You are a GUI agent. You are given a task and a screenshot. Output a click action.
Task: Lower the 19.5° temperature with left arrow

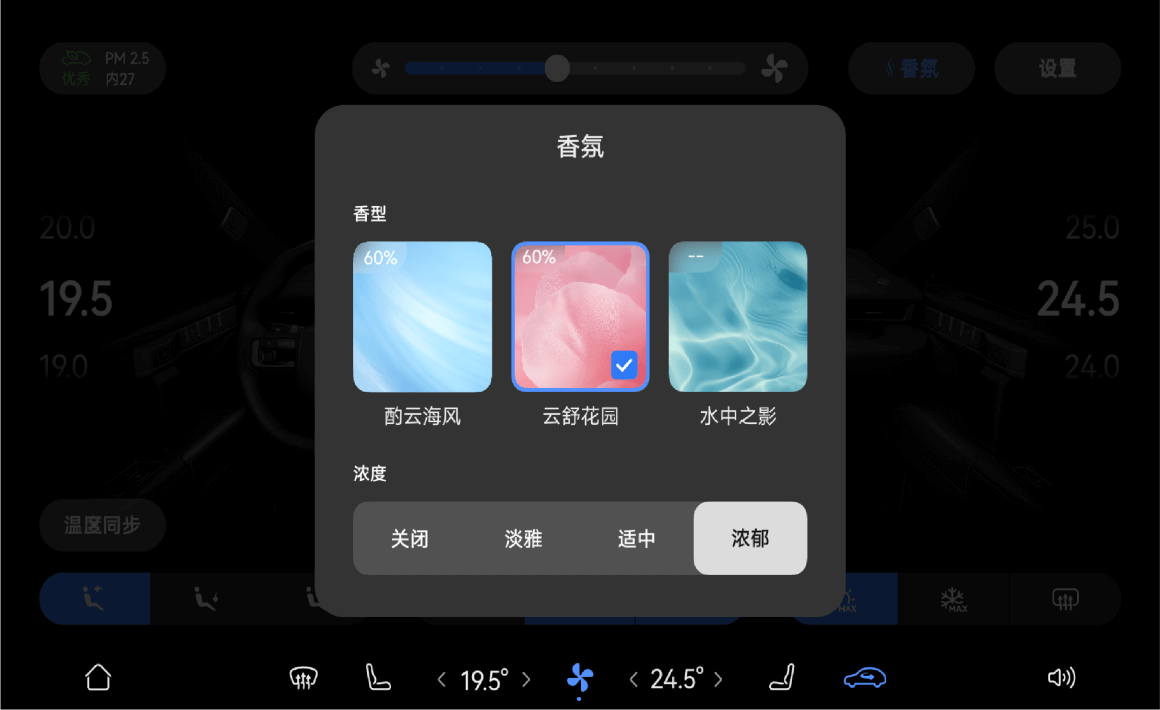pos(442,680)
